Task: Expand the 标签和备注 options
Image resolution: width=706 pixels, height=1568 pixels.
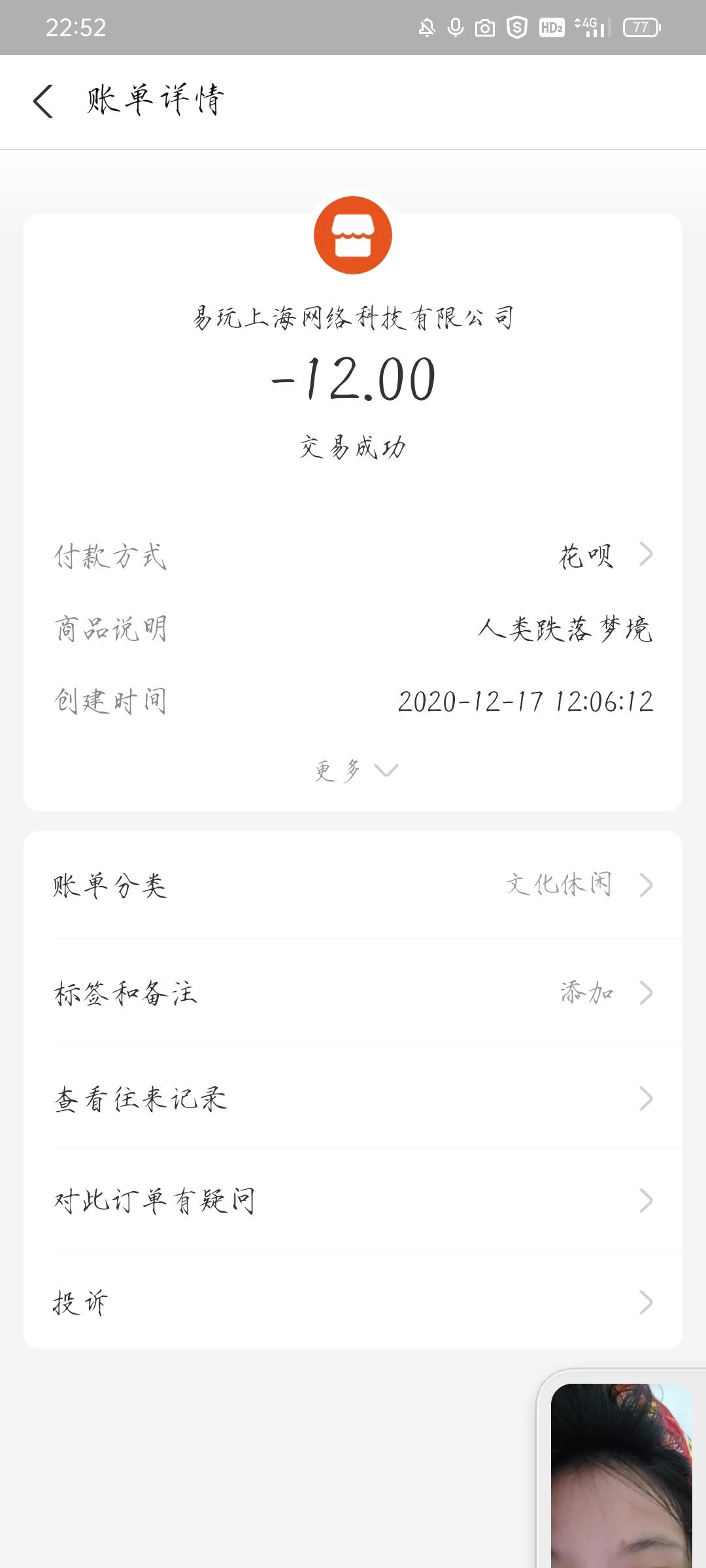Action: pos(353,992)
